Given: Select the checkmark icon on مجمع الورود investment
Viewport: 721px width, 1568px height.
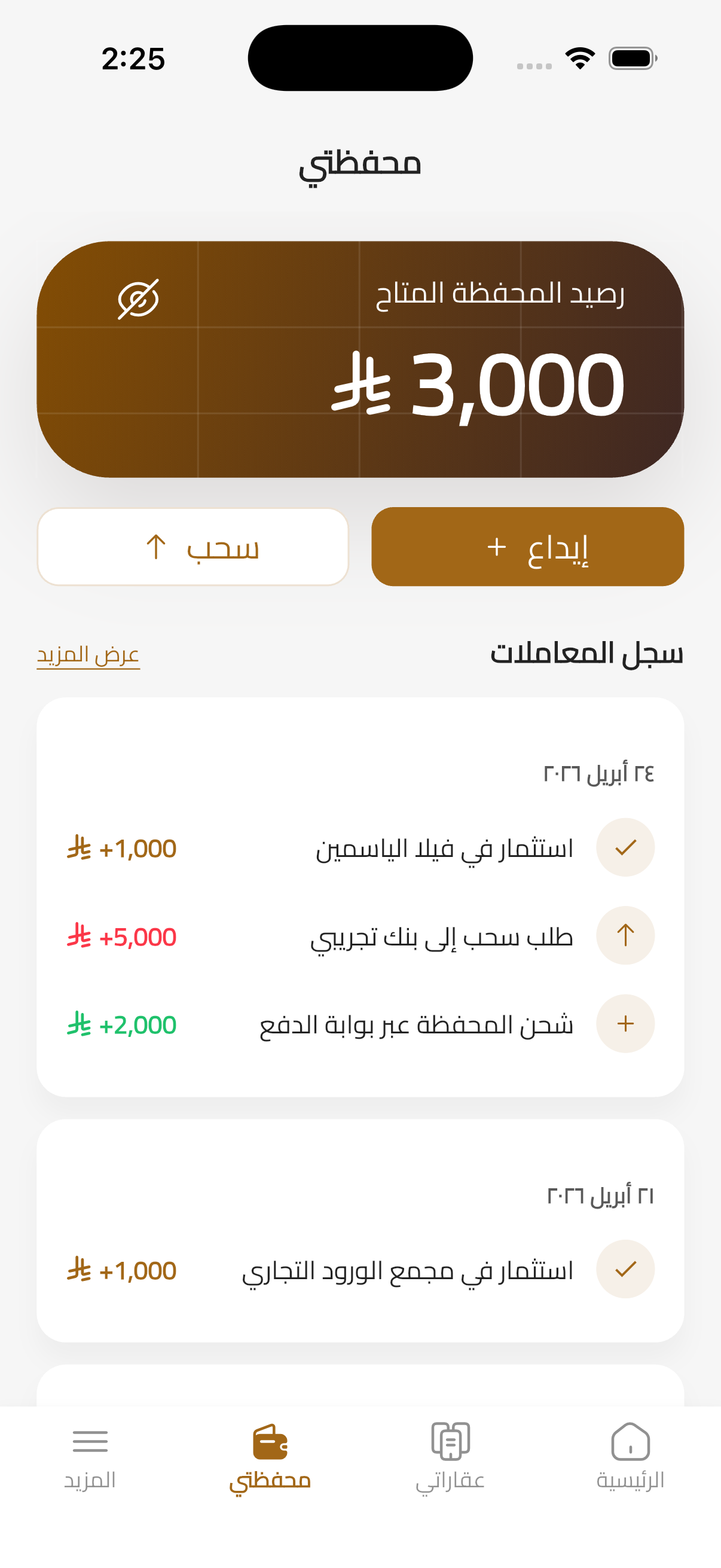Looking at the screenshot, I should [x=625, y=1270].
